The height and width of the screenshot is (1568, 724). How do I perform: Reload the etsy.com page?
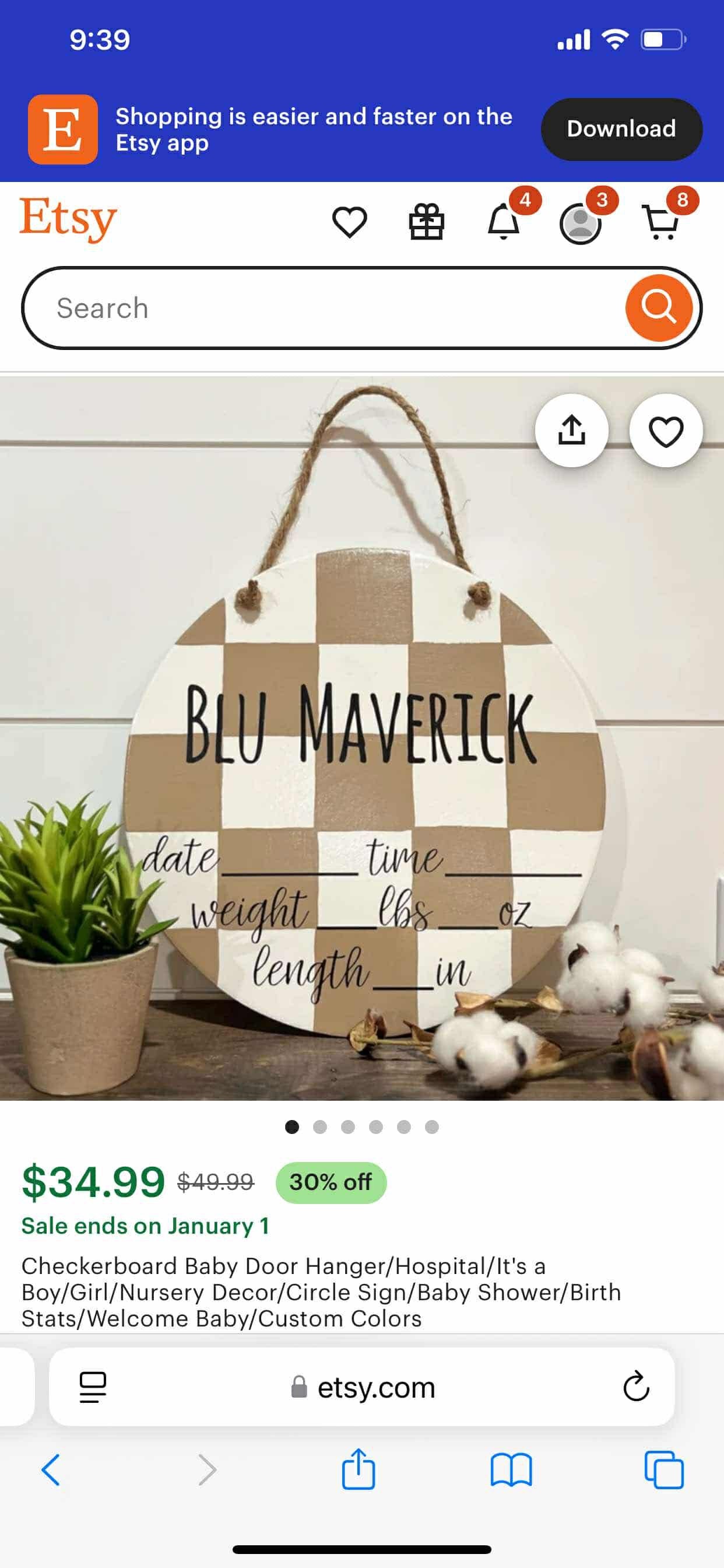point(636,1387)
